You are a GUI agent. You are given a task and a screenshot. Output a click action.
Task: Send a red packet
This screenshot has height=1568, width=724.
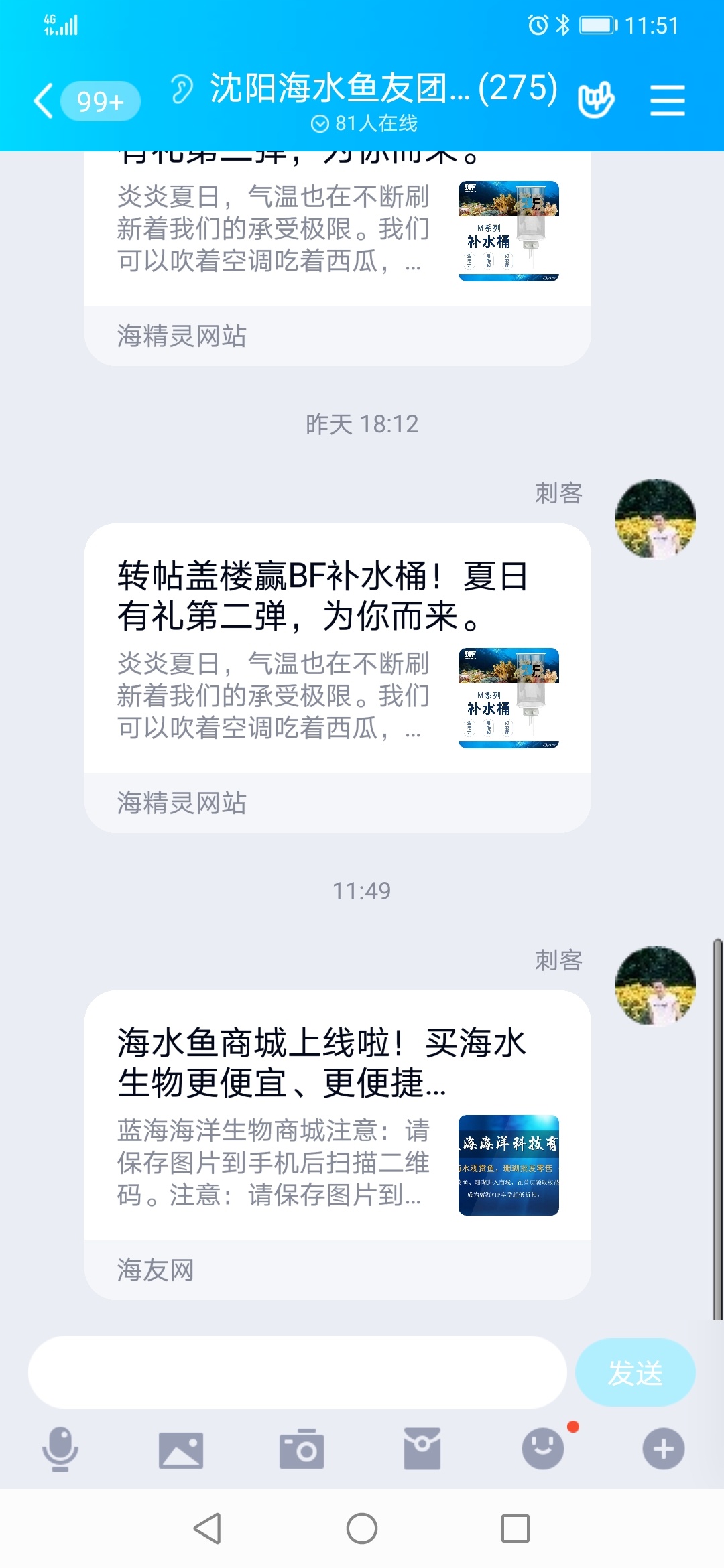422,1449
